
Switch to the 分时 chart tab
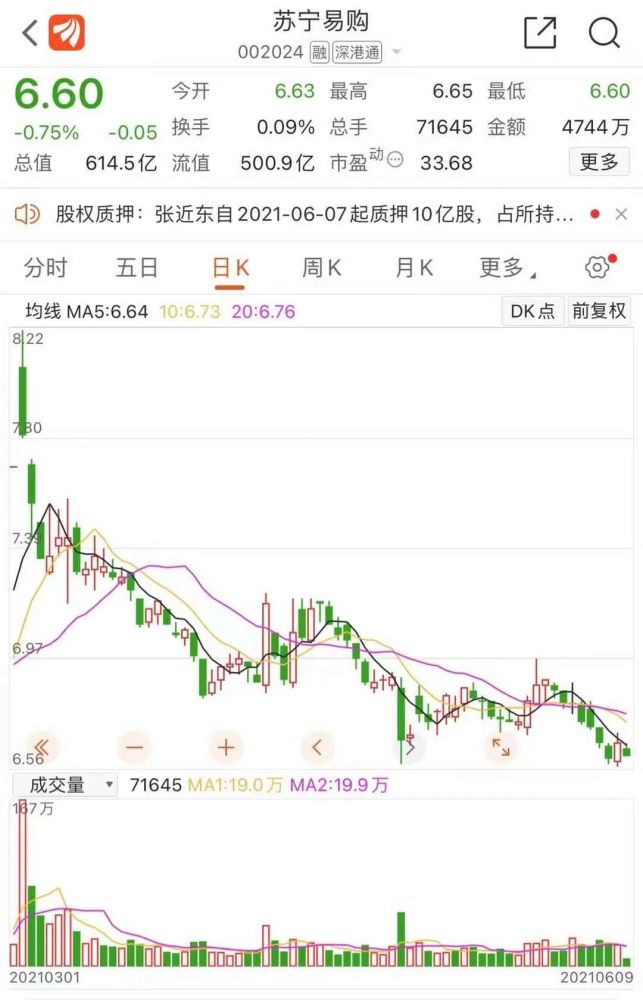(46, 268)
